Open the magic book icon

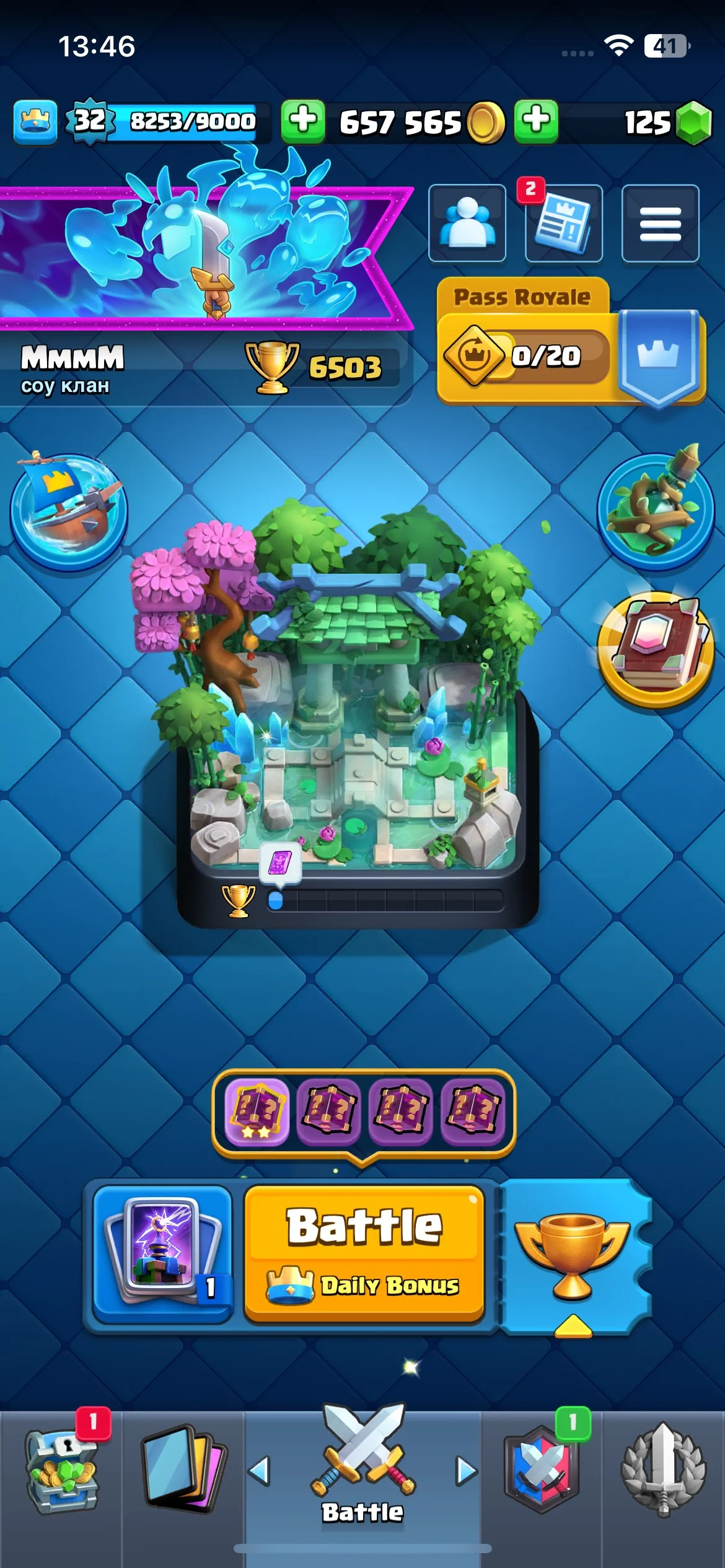[656, 647]
